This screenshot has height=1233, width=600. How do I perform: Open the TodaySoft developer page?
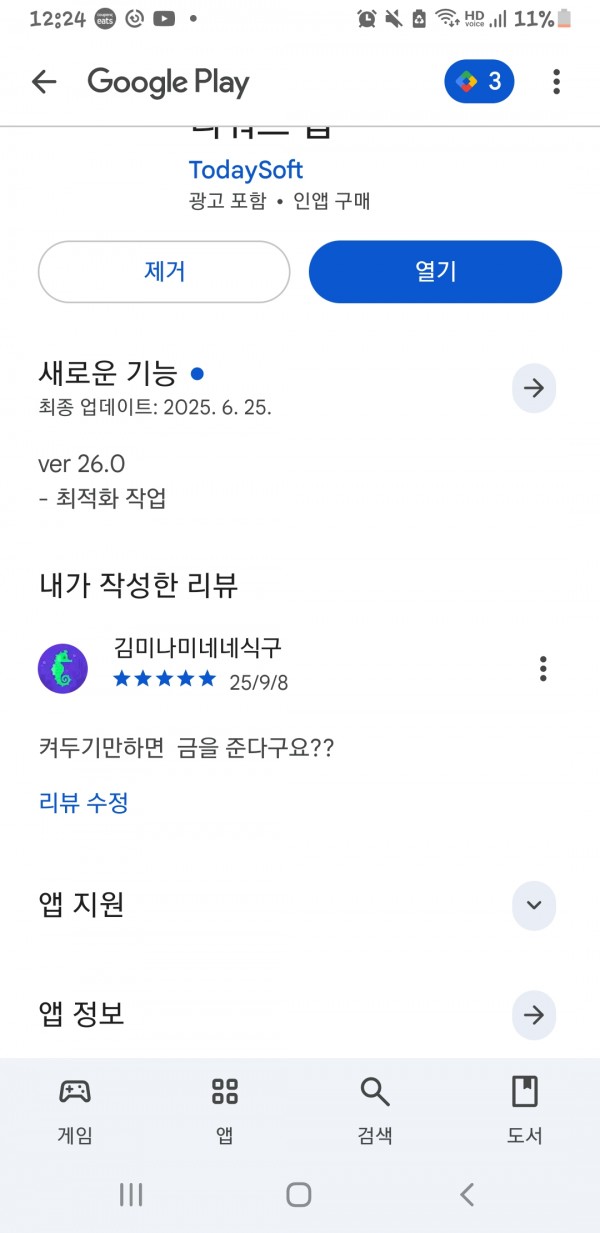pyautogui.click(x=246, y=170)
